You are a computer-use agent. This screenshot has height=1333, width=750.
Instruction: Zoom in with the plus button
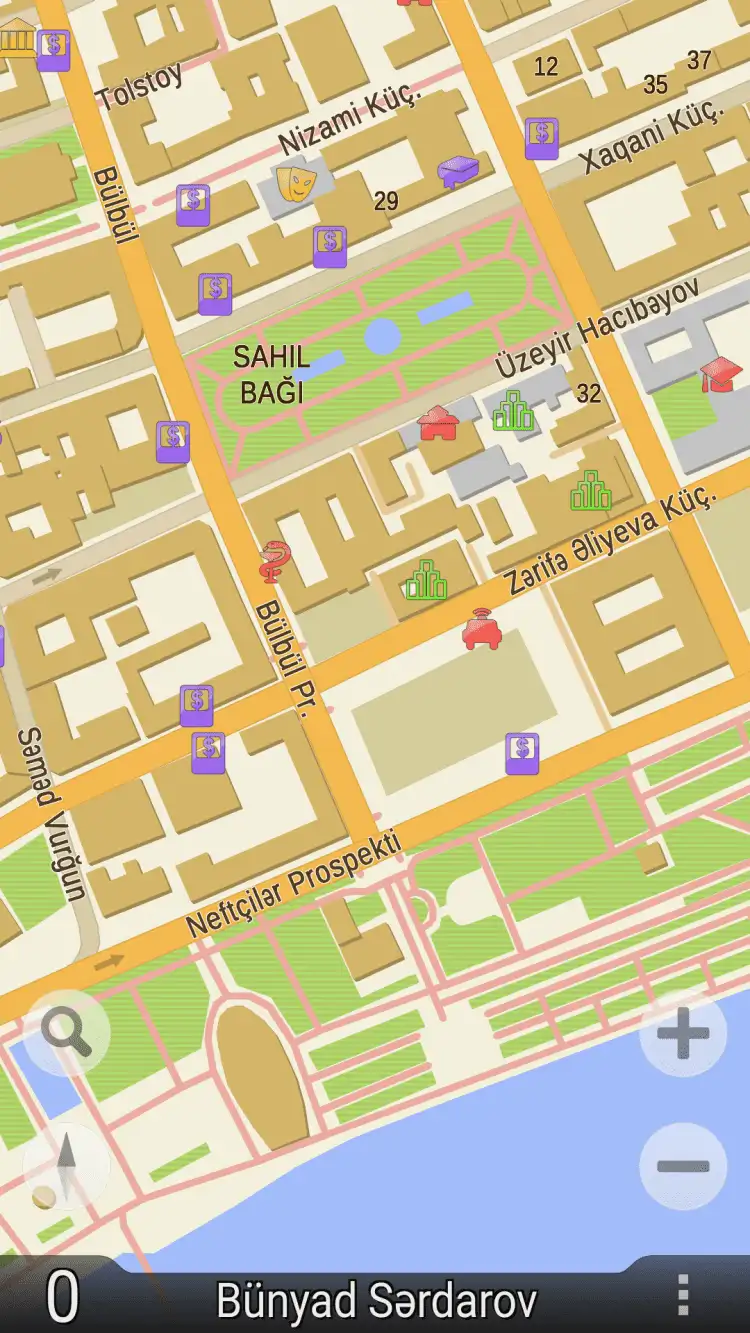coord(683,1033)
